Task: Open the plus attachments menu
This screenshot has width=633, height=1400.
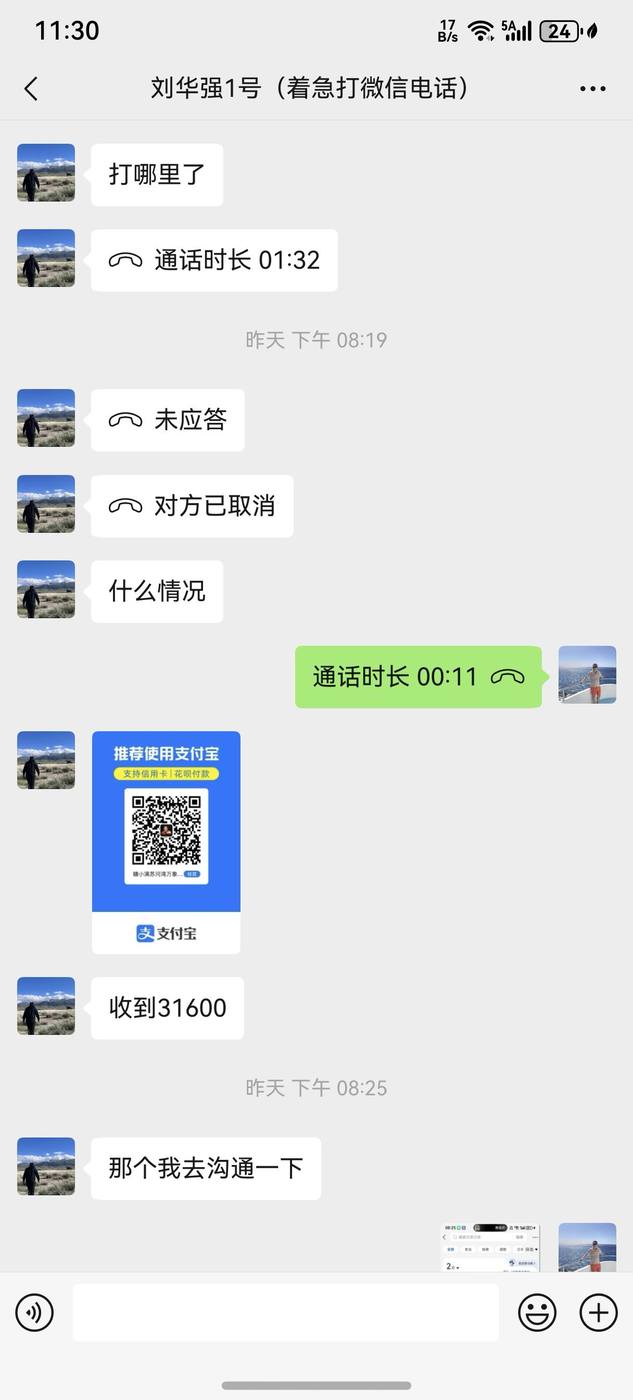Action: 598,1312
